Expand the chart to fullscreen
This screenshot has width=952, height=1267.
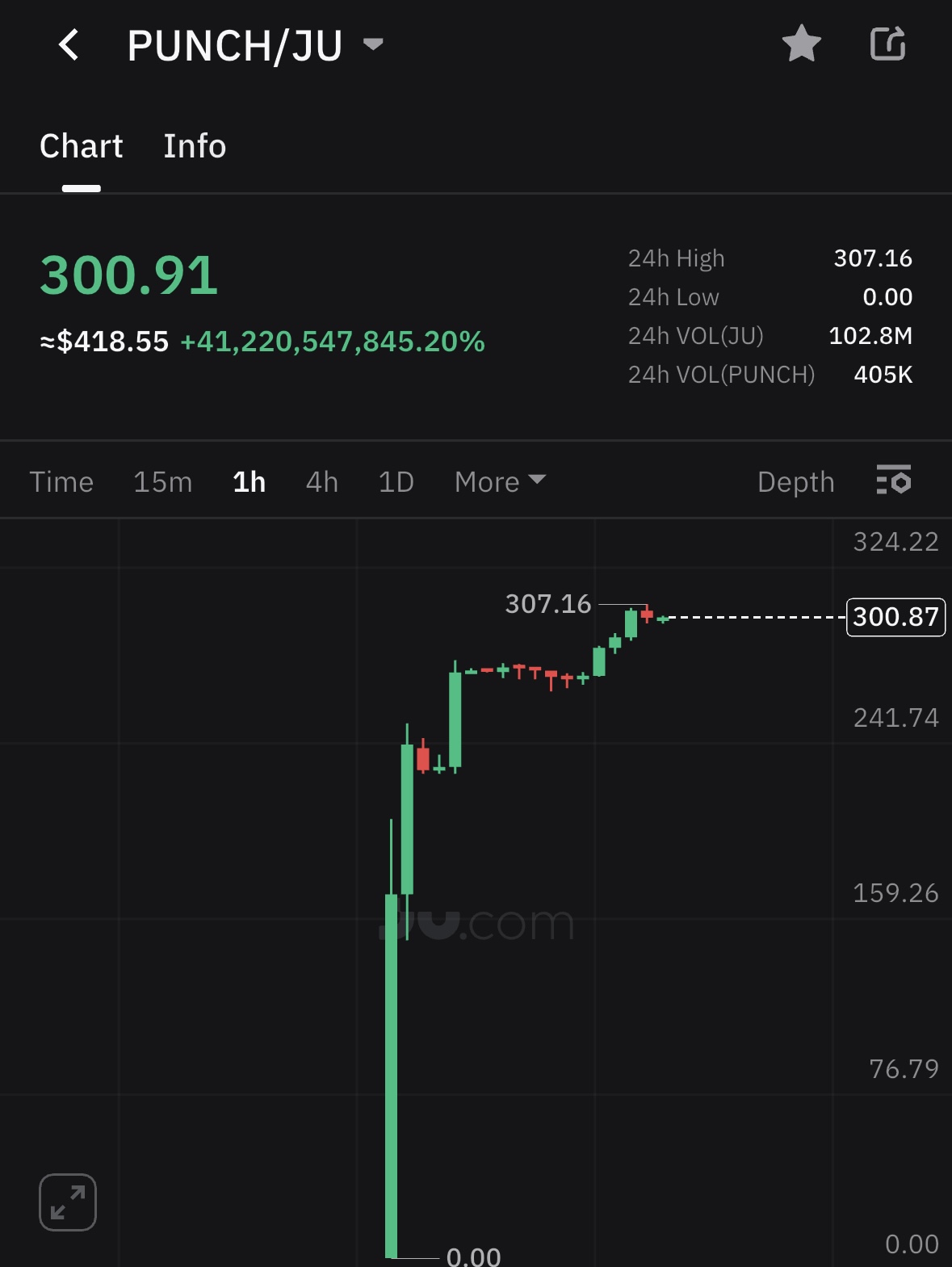click(x=68, y=1202)
